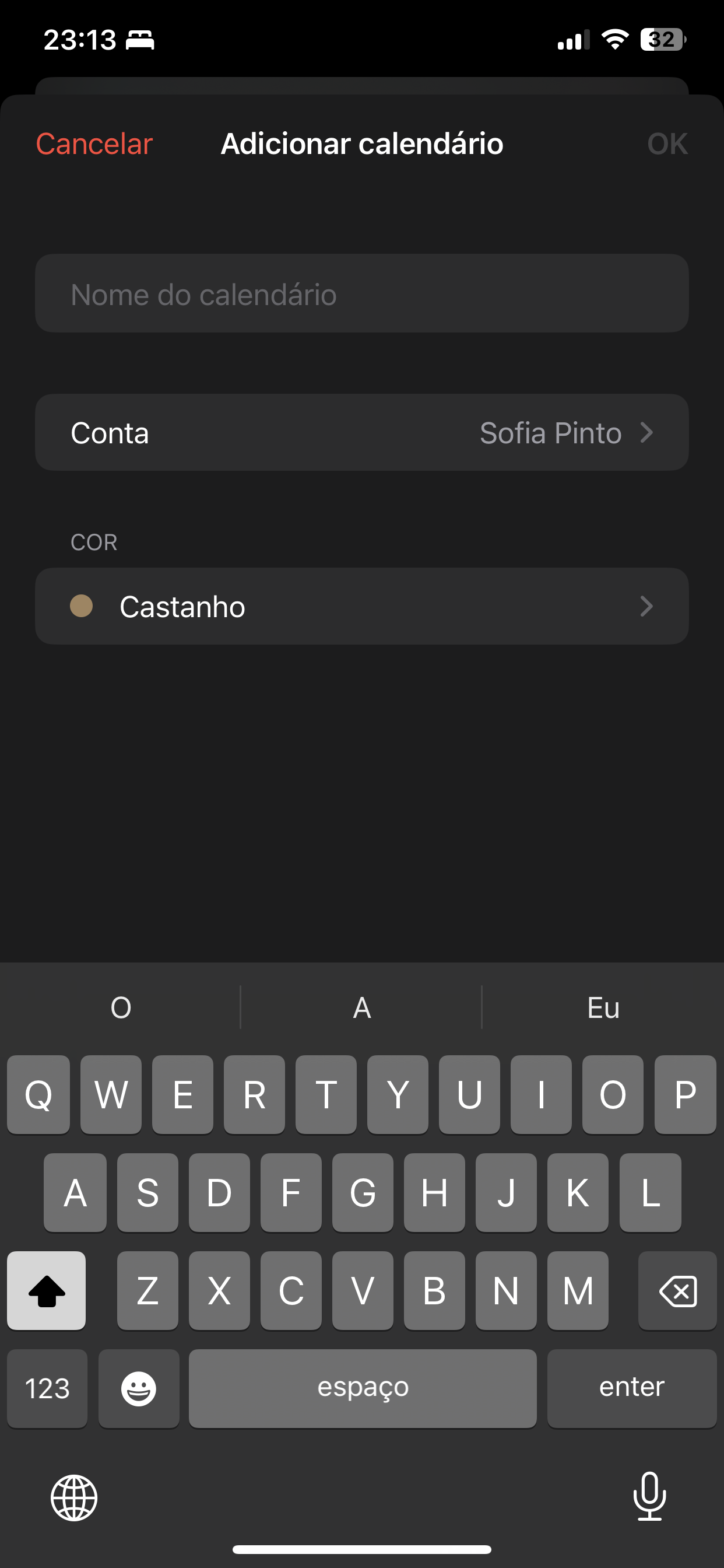Screen dimensions: 724x1568
Task: Open the Conta row showing Sofia Pinto
Action: [x=361, y=433]
